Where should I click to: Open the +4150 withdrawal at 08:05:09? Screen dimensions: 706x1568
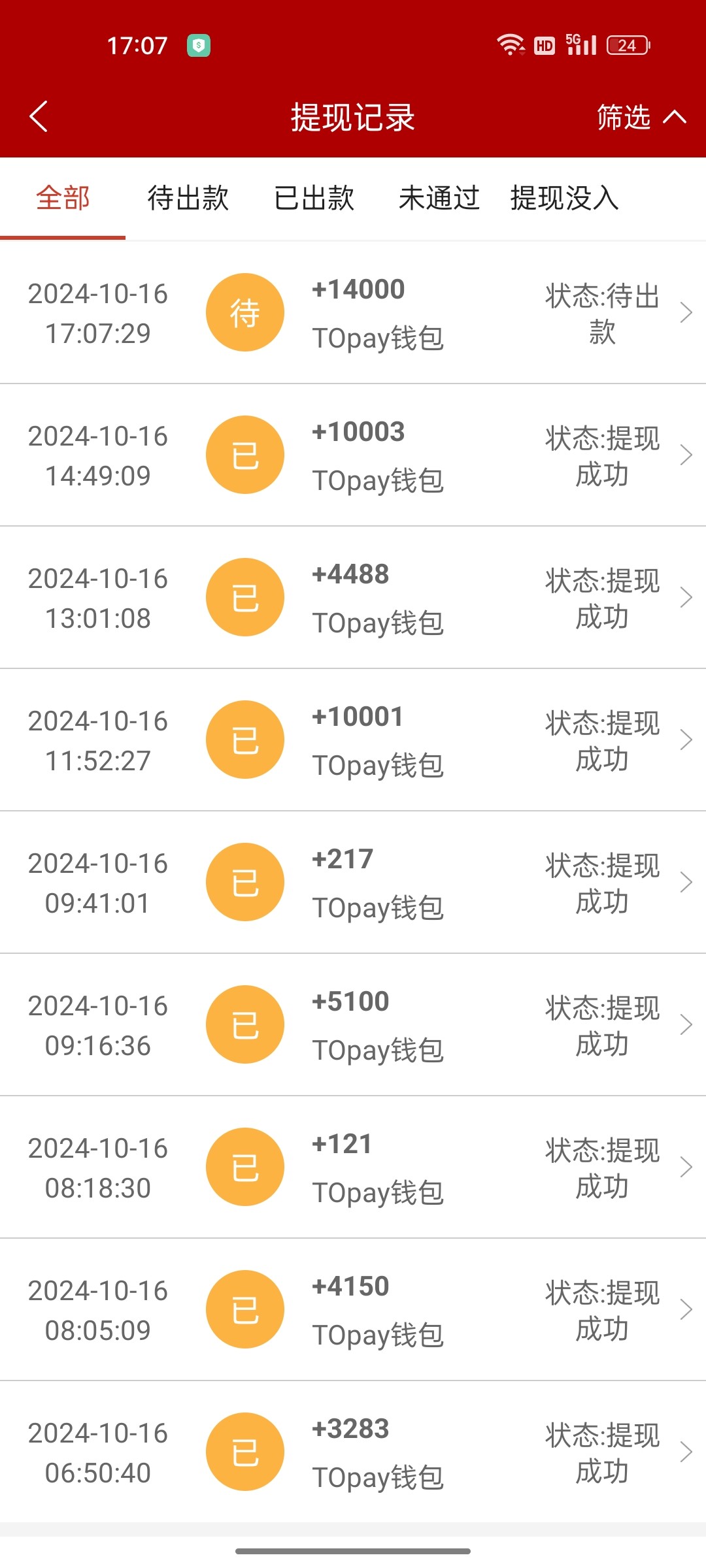tap(353, 1310)
